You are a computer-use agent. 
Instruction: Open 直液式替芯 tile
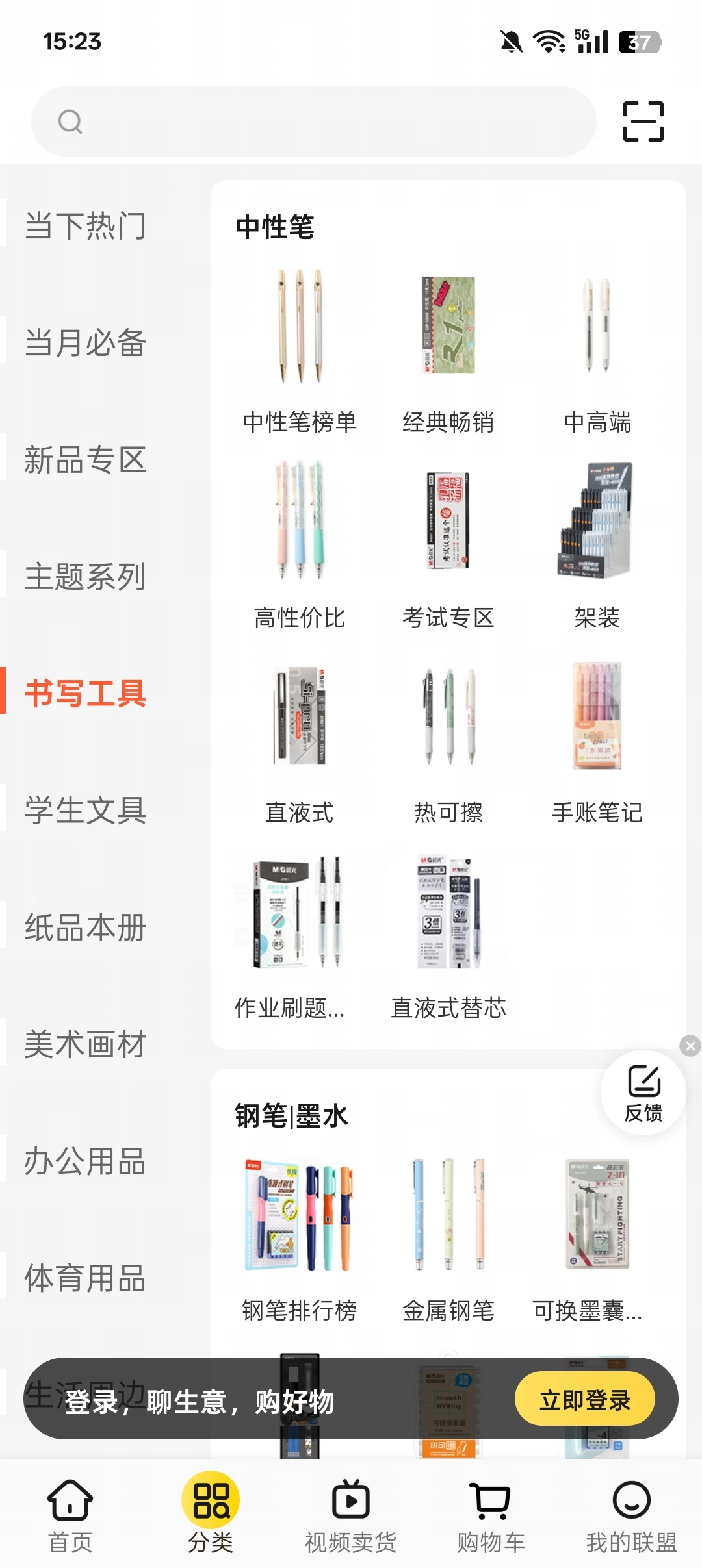click(448, 935)
